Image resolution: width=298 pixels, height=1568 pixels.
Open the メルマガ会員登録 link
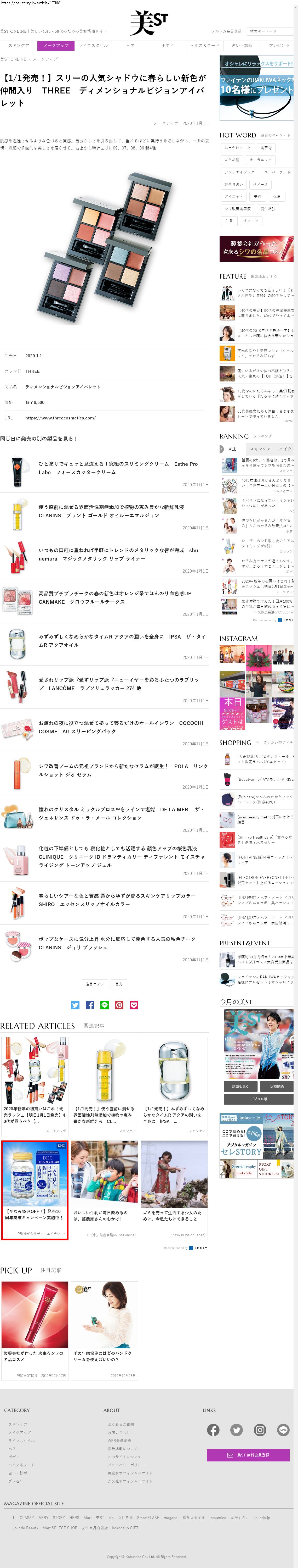[x=226, y=31]
